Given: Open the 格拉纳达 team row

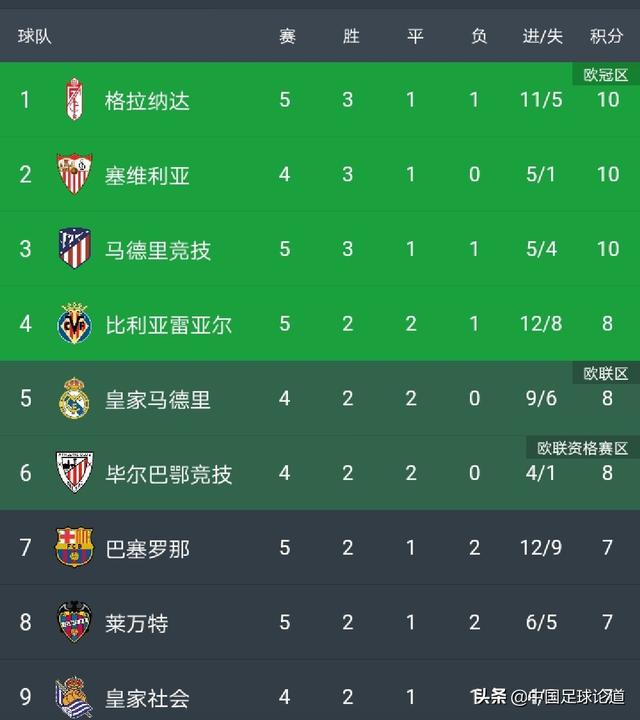Looking at the screenshot, I should (147, 100).
